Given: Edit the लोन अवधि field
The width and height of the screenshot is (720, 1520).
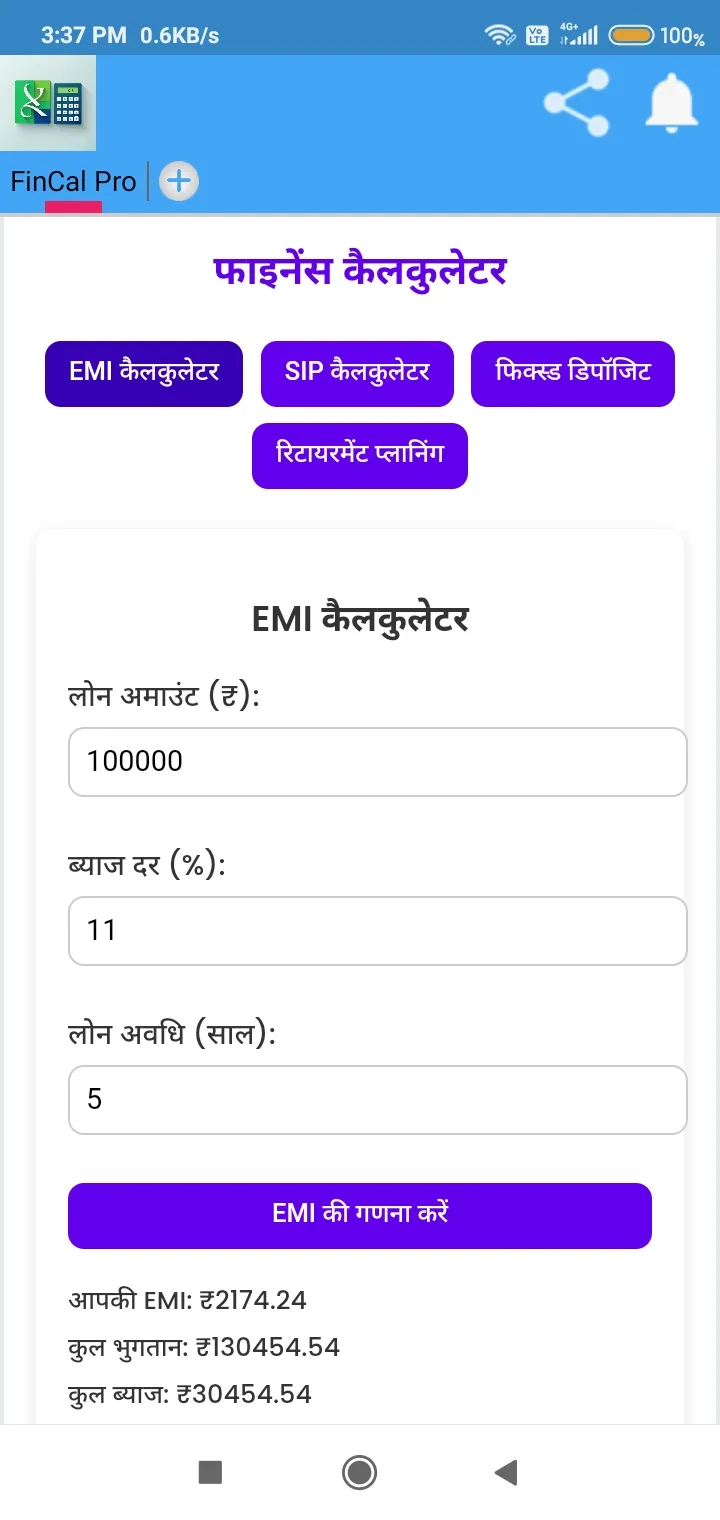Looking at the screenshot, I should pos(377,1100).
